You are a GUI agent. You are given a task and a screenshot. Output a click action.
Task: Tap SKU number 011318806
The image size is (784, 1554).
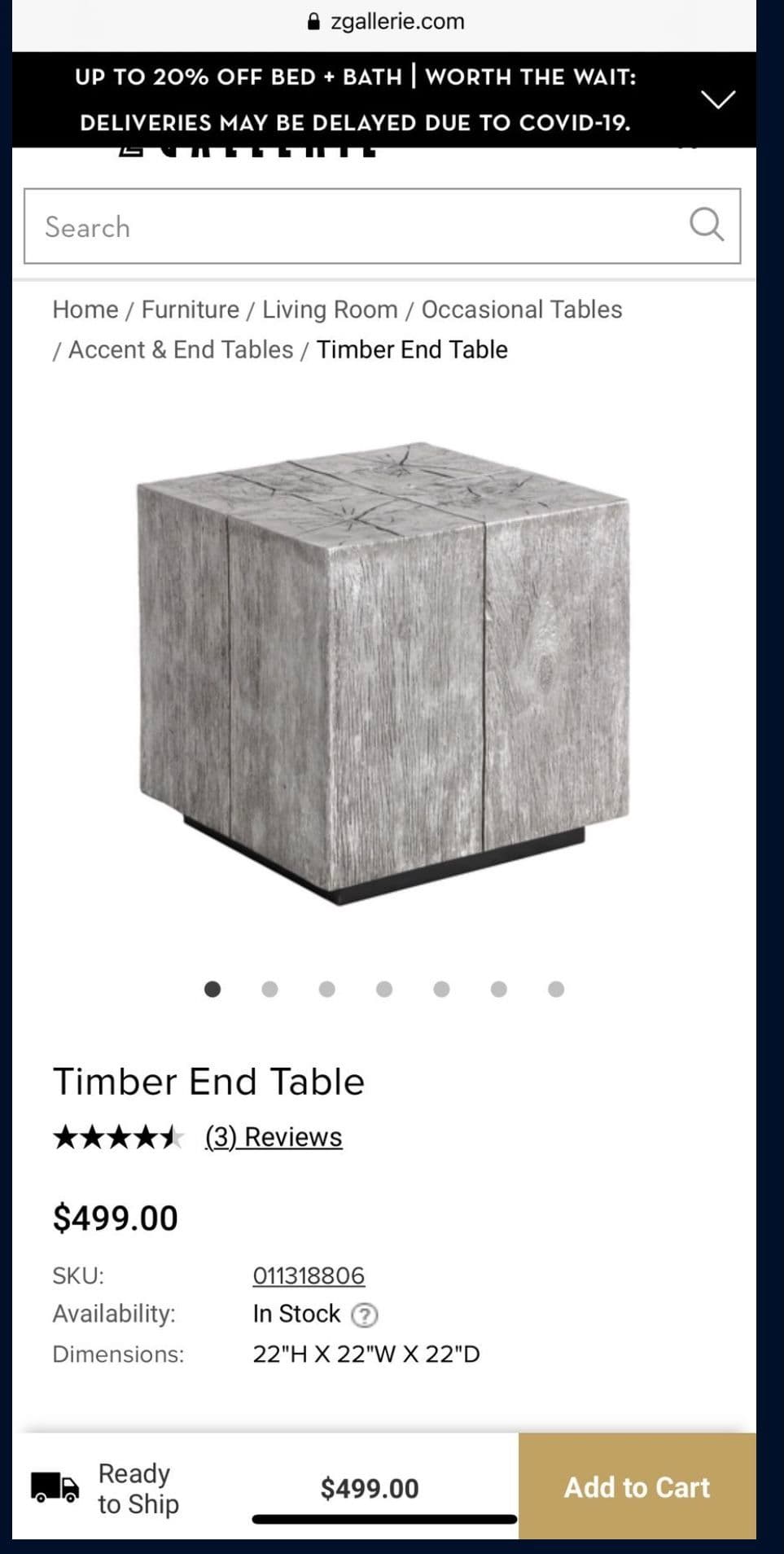click(x=308, y=1275)
